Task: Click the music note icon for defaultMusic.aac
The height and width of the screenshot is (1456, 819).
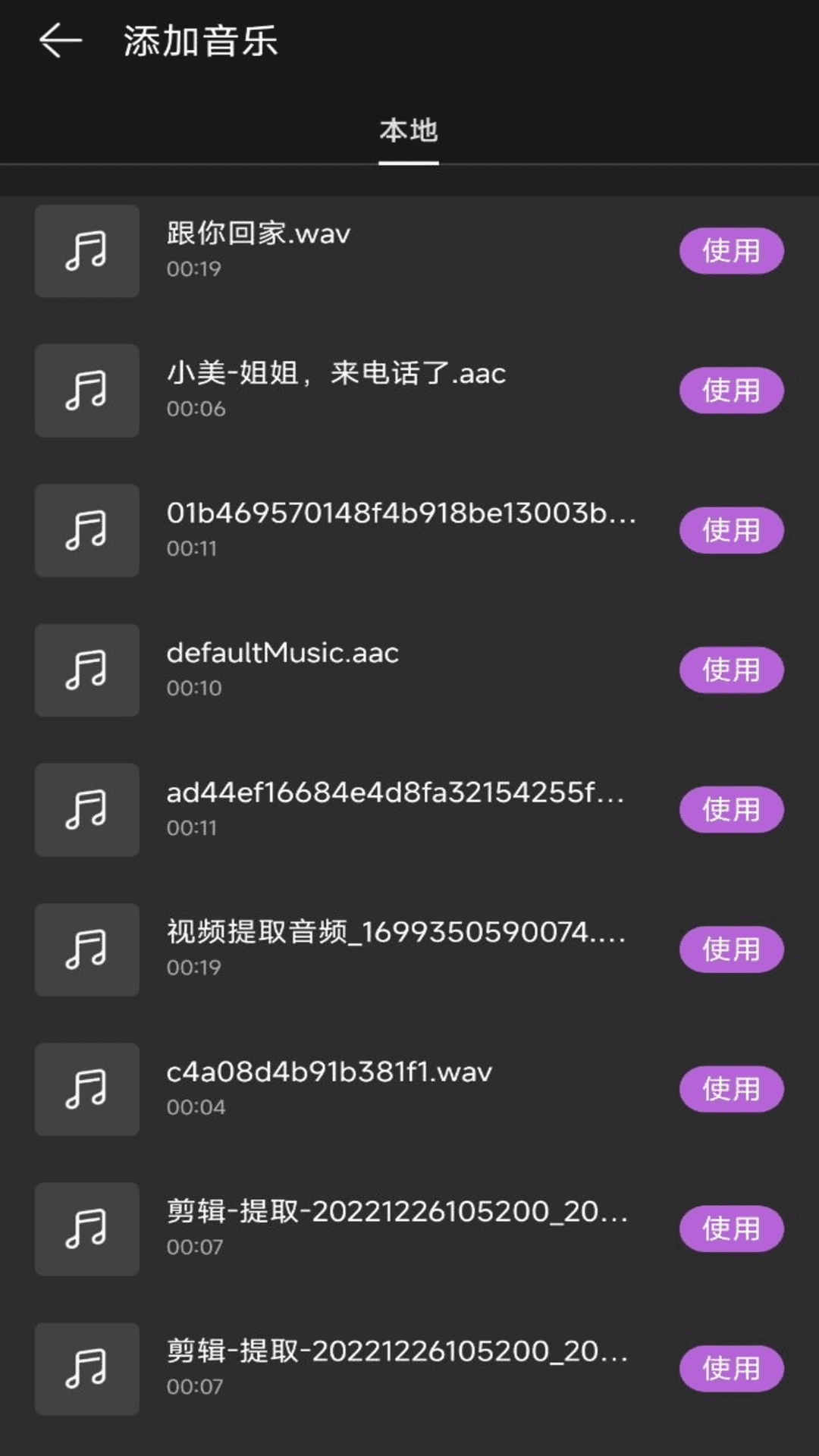Action: [86, 670]
